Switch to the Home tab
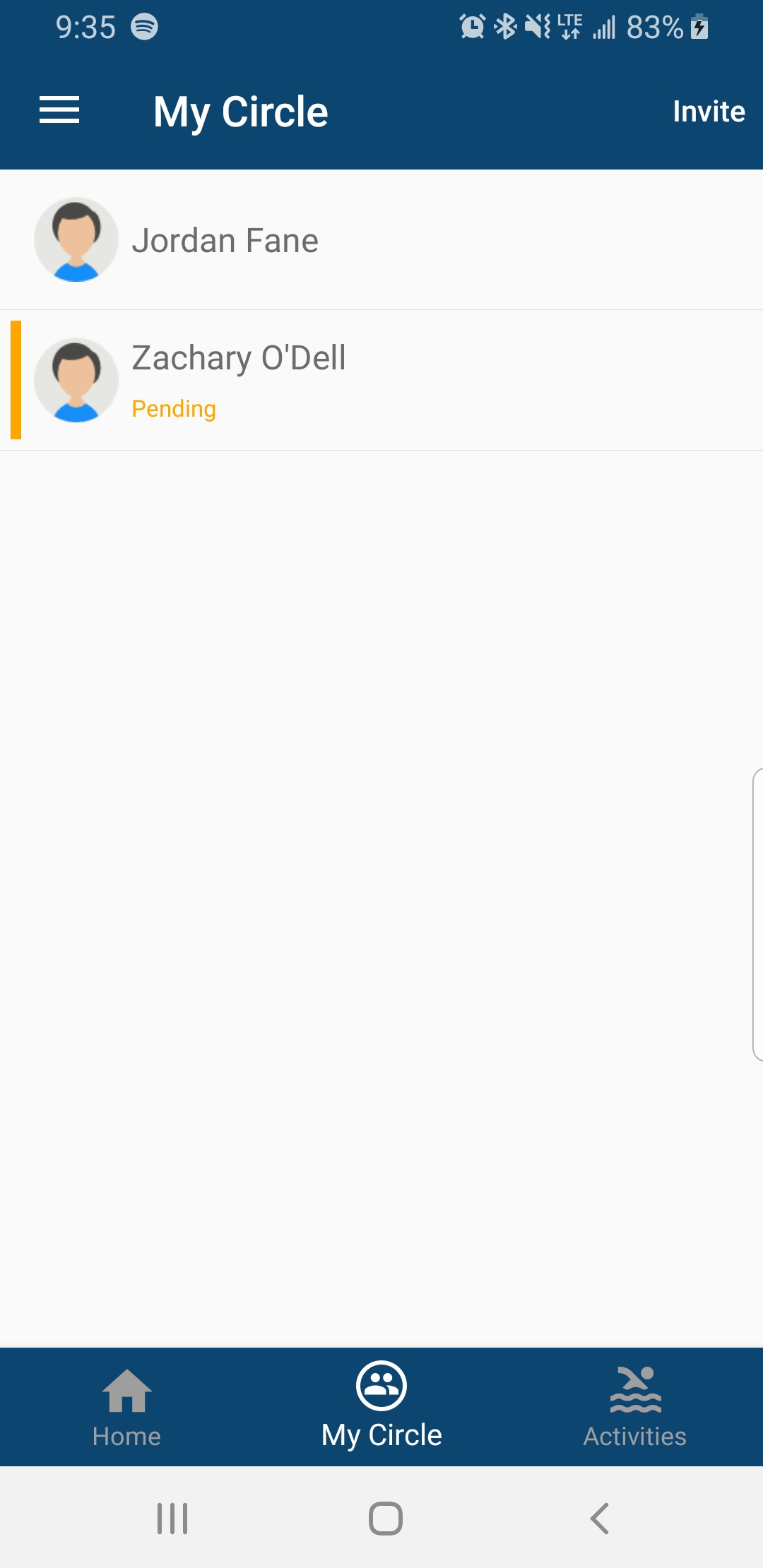This screenshot has width=763, height=1568. point(126,1407)
